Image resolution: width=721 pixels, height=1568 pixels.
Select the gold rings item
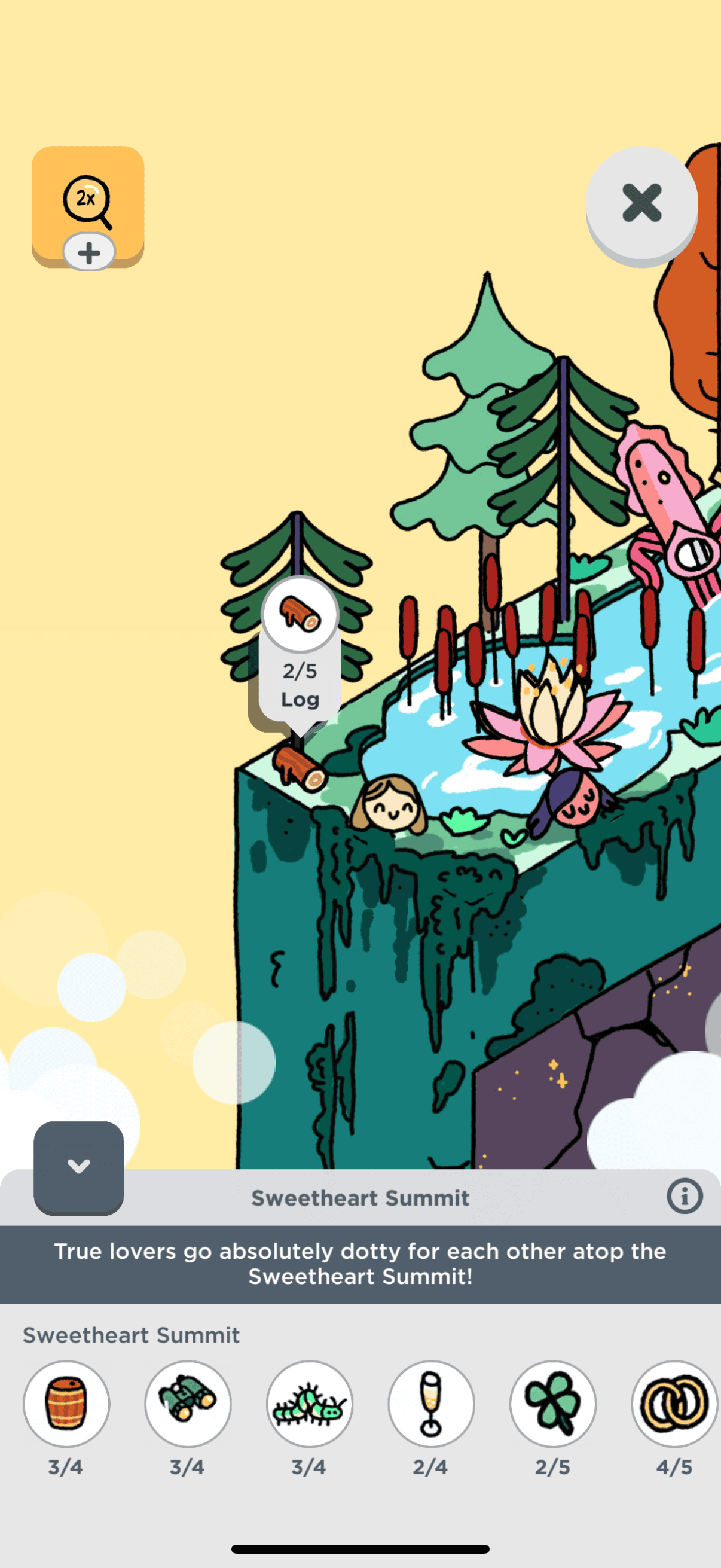pos(674,1404)
